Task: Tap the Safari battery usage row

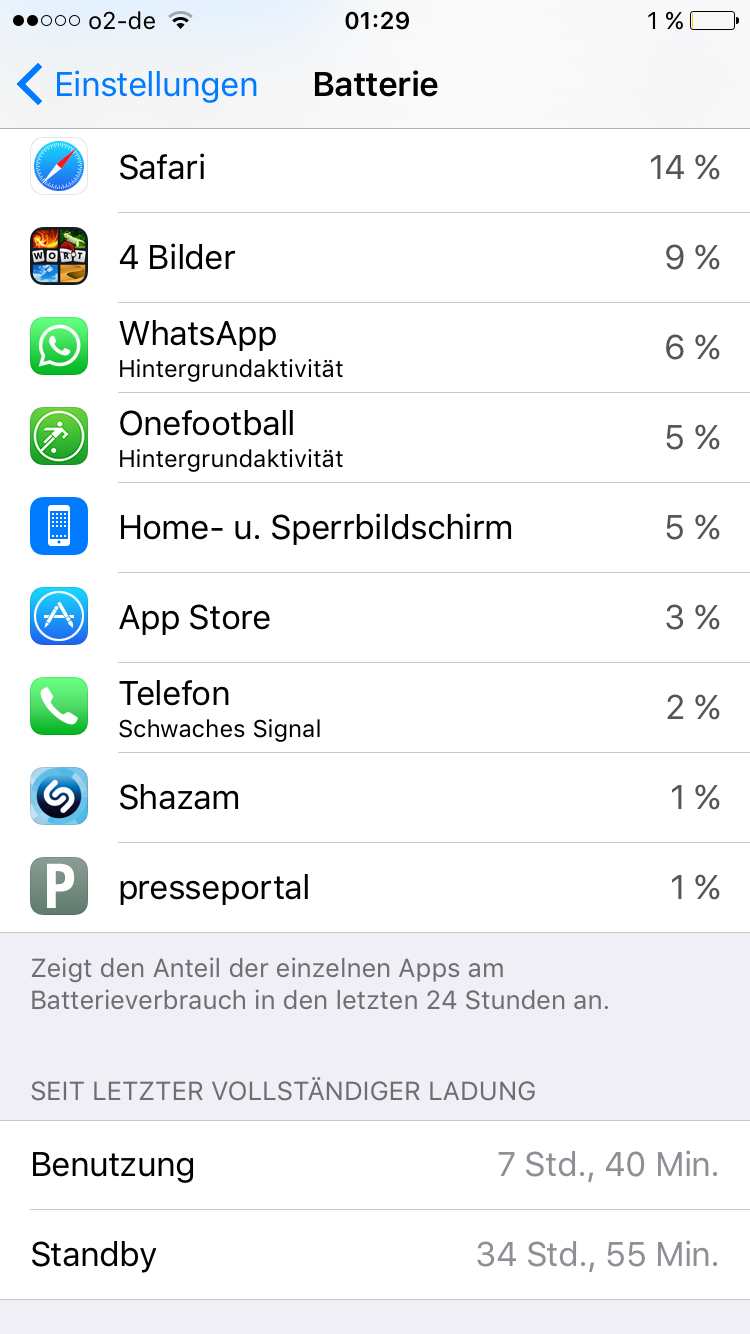Action: [x=375, y=168]
